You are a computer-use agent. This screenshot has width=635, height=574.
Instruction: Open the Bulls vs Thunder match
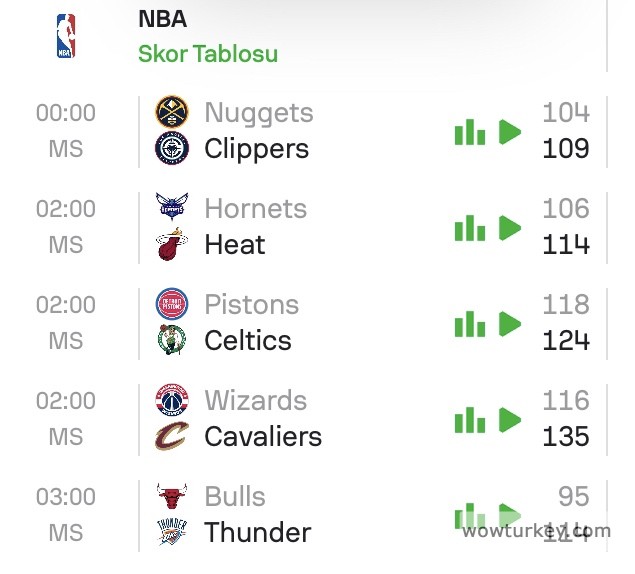click(x=257, y=515)
